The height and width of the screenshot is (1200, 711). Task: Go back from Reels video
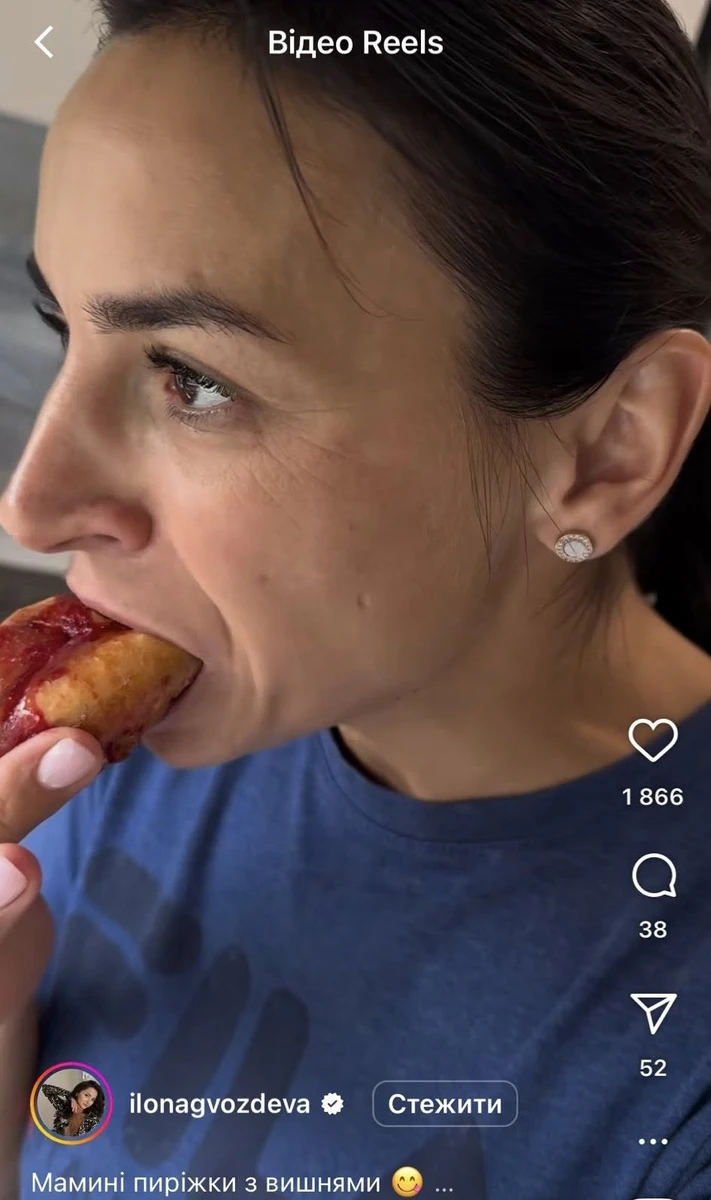(x=43, y=43)
